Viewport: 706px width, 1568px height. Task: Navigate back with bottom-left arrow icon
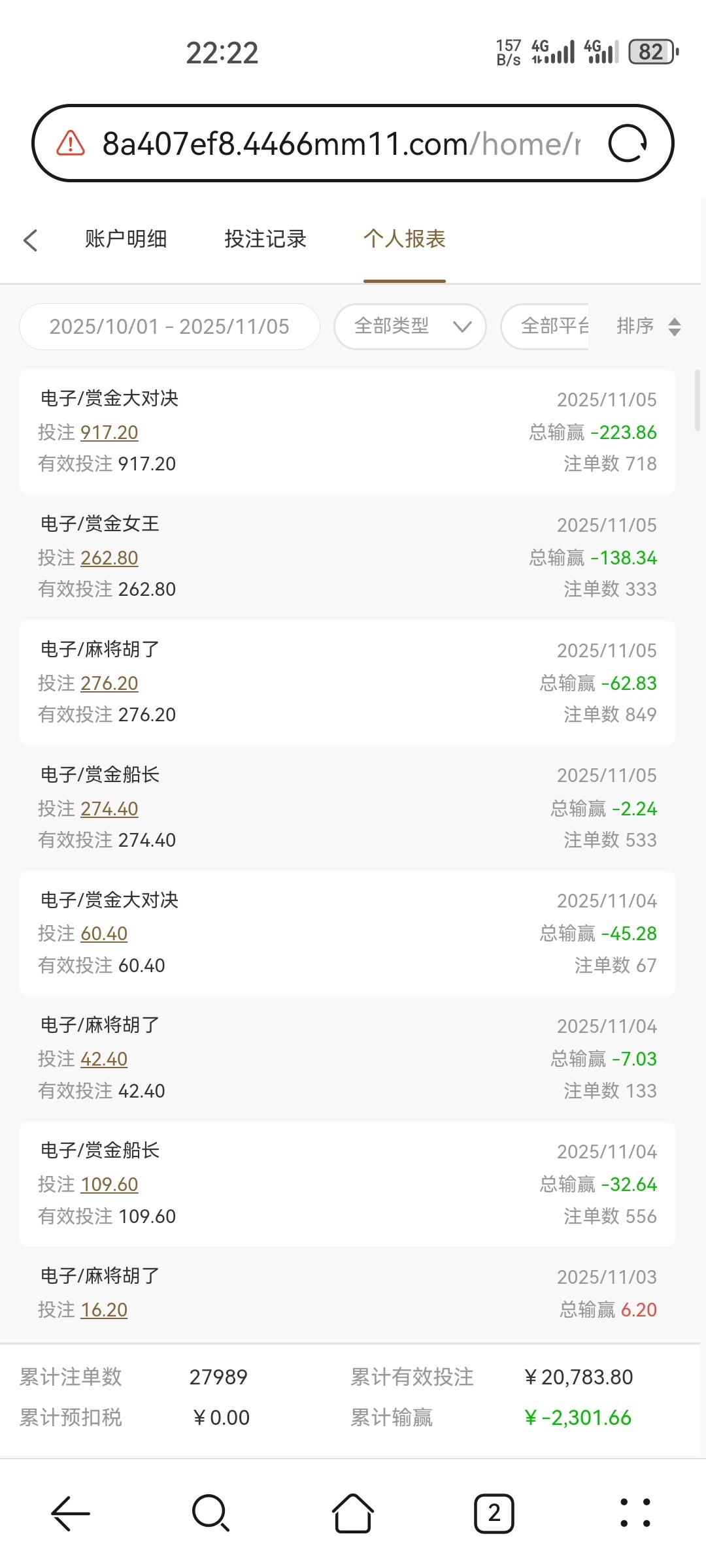pyautogui.click(x=71, y=1513)
